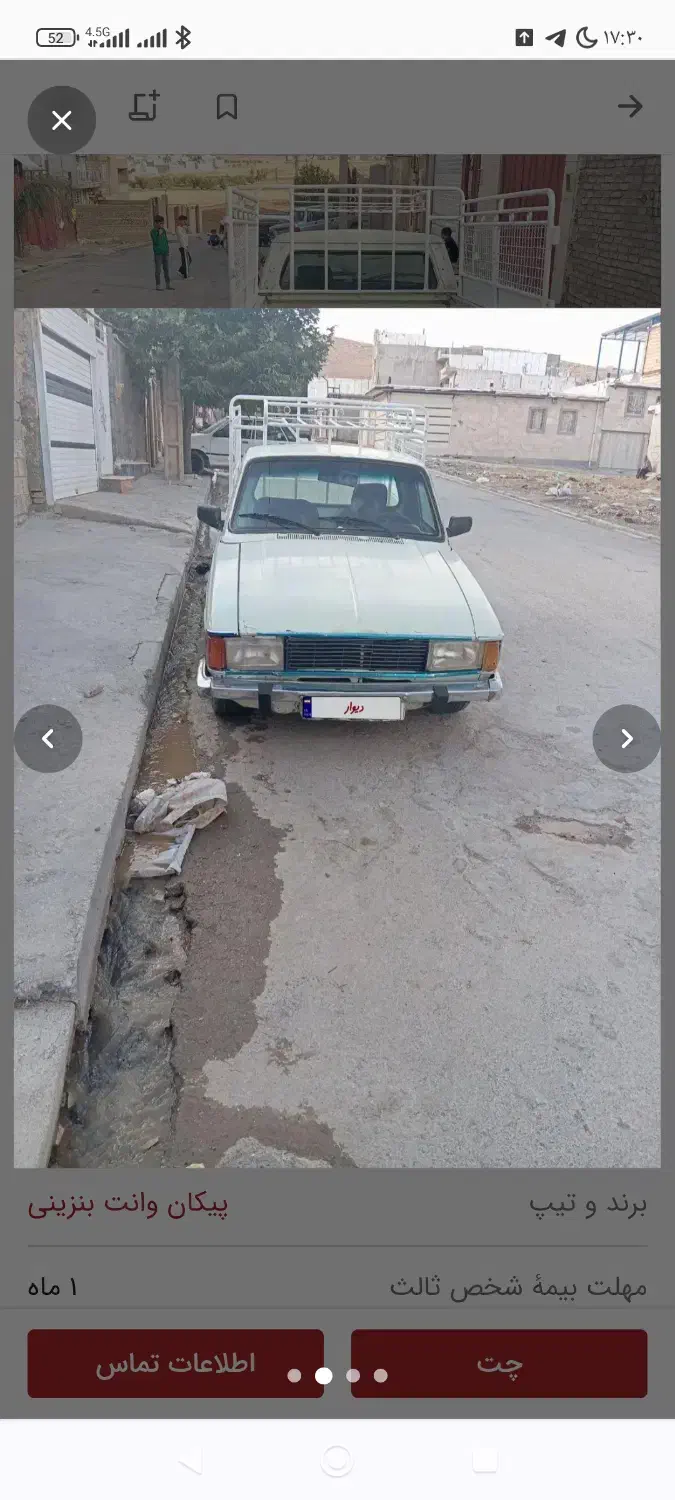Close the photo viewer
This screenshot has width=675, height=1500.
(x=61, y=121)
